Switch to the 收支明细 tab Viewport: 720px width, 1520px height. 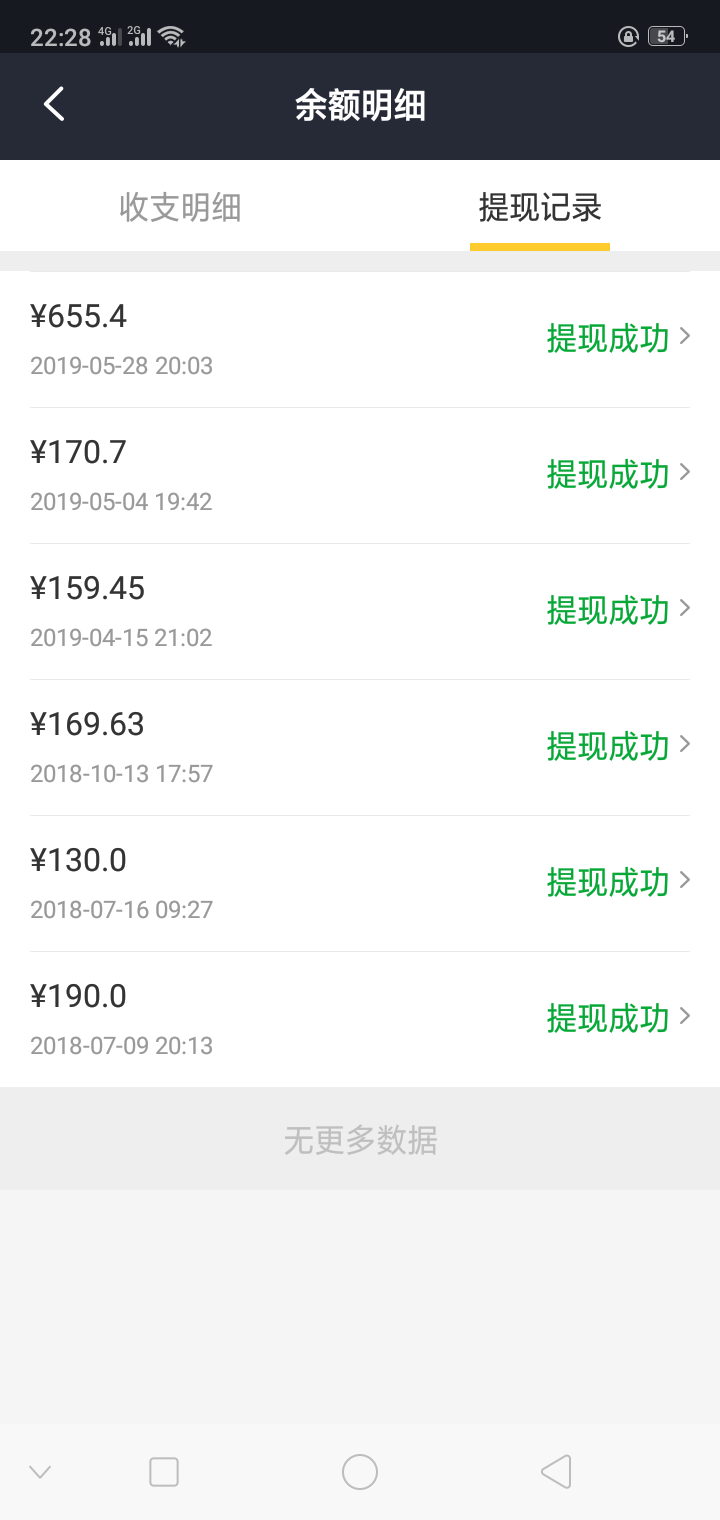(180, 207)
